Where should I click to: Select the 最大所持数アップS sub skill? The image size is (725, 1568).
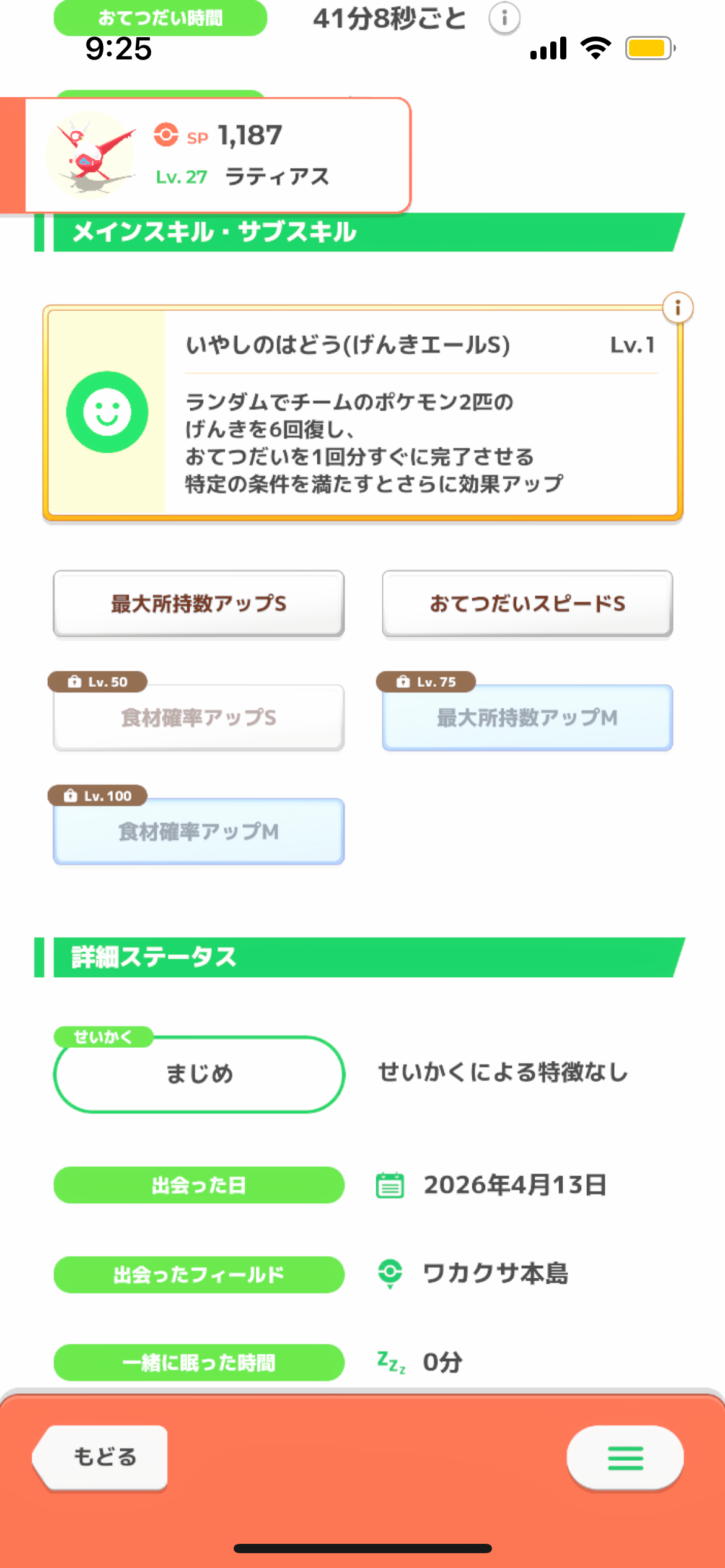coord(198,603)
